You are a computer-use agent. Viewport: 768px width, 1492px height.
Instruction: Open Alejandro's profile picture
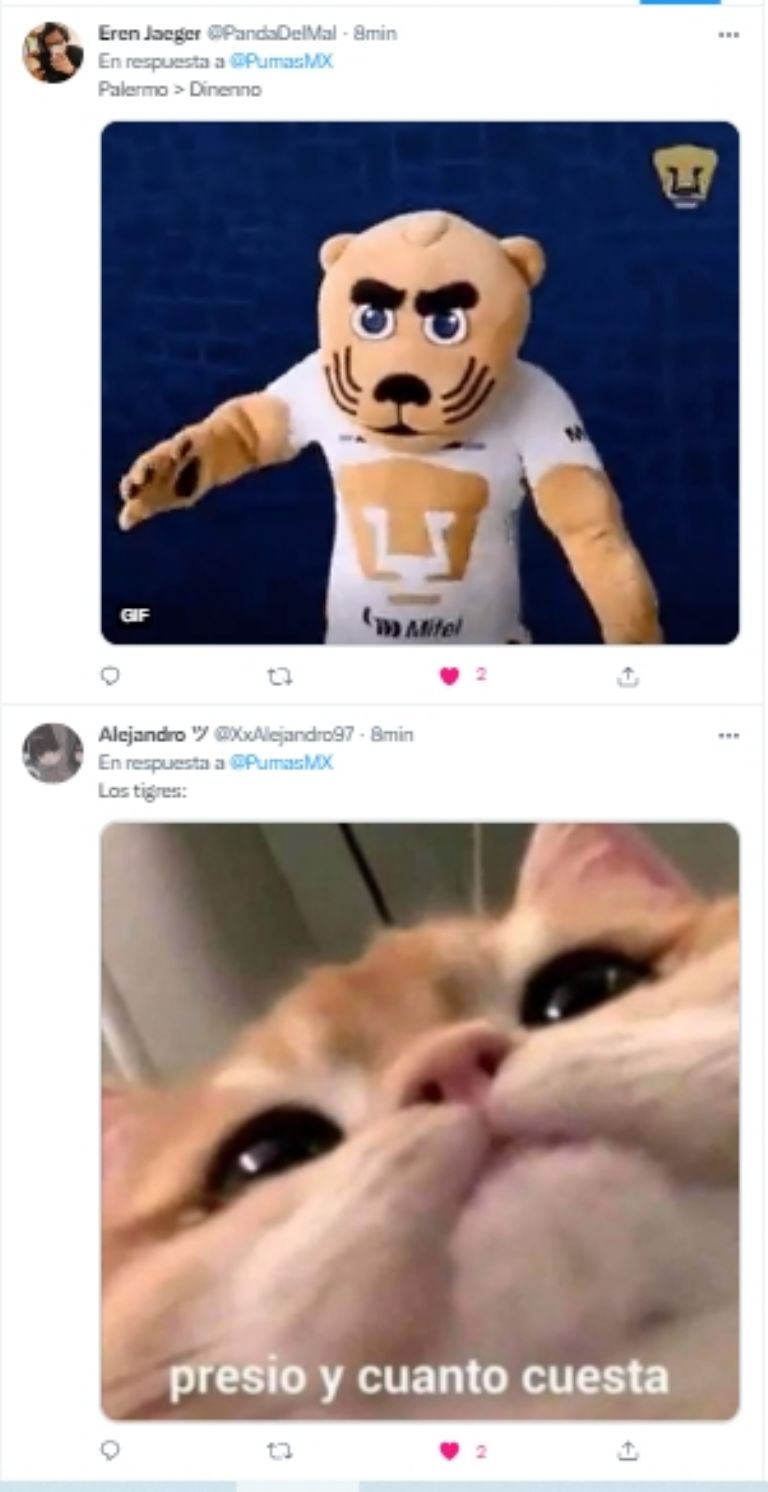click(x=52, y=753)
